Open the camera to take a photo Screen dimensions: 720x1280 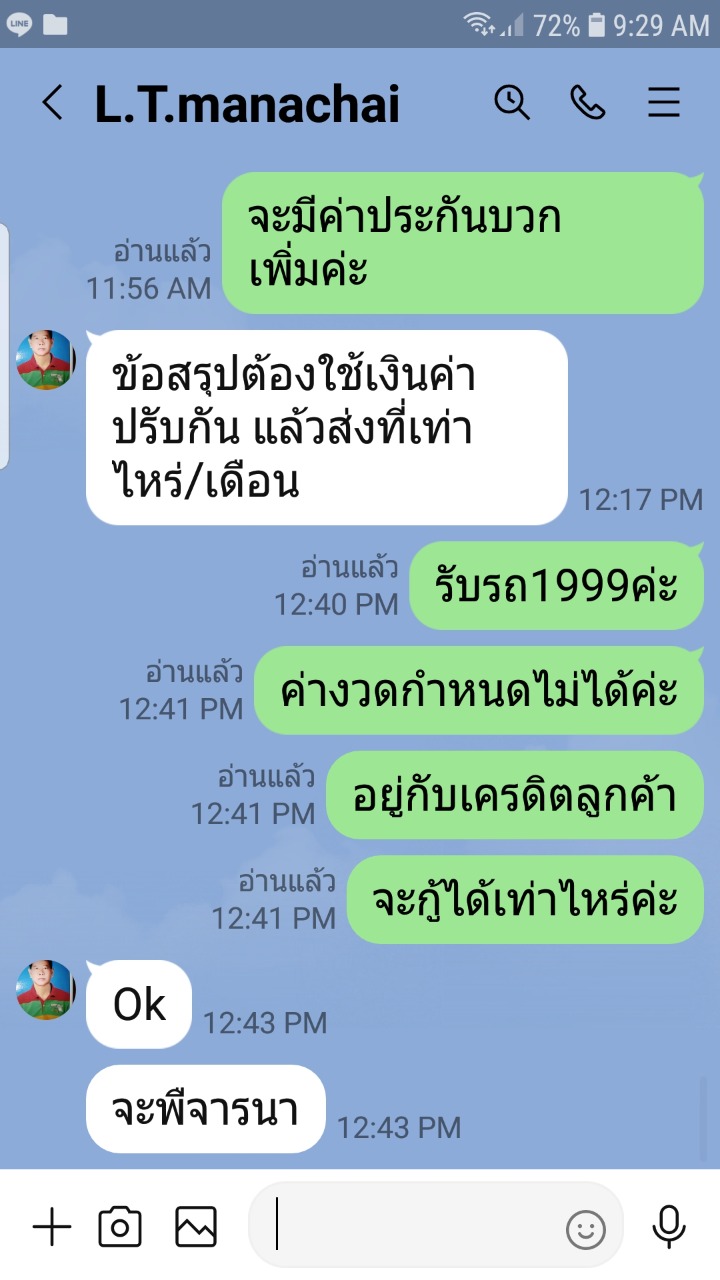[120, 1227]
